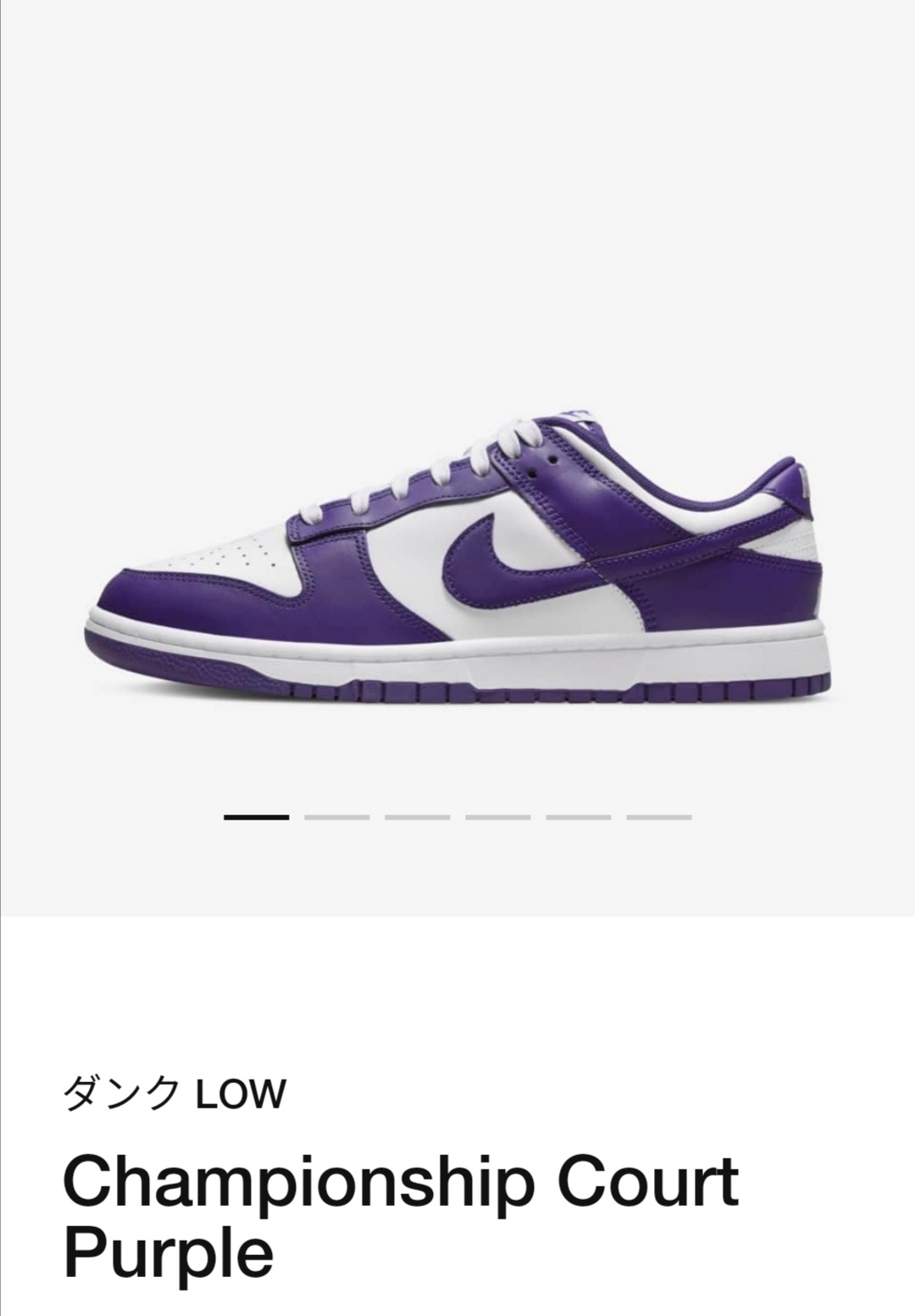Jump to the last image indicator
This screenshot has height=1316, width=915.
(658, 817)
